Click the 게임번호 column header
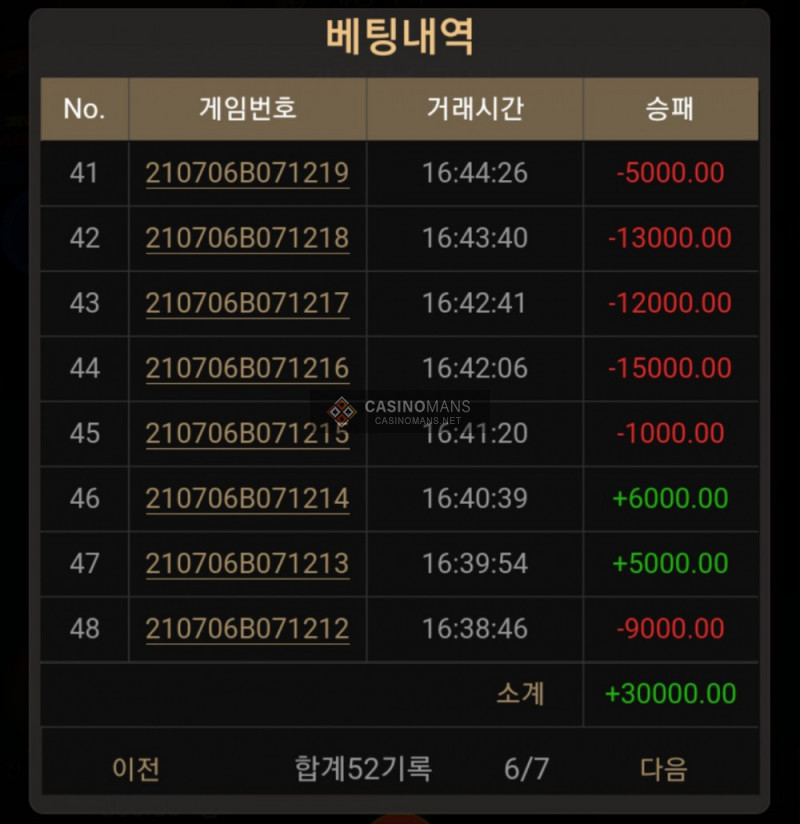Image resolution: width=800 pixels, height=824 pixels. click(x=247, y=109)
